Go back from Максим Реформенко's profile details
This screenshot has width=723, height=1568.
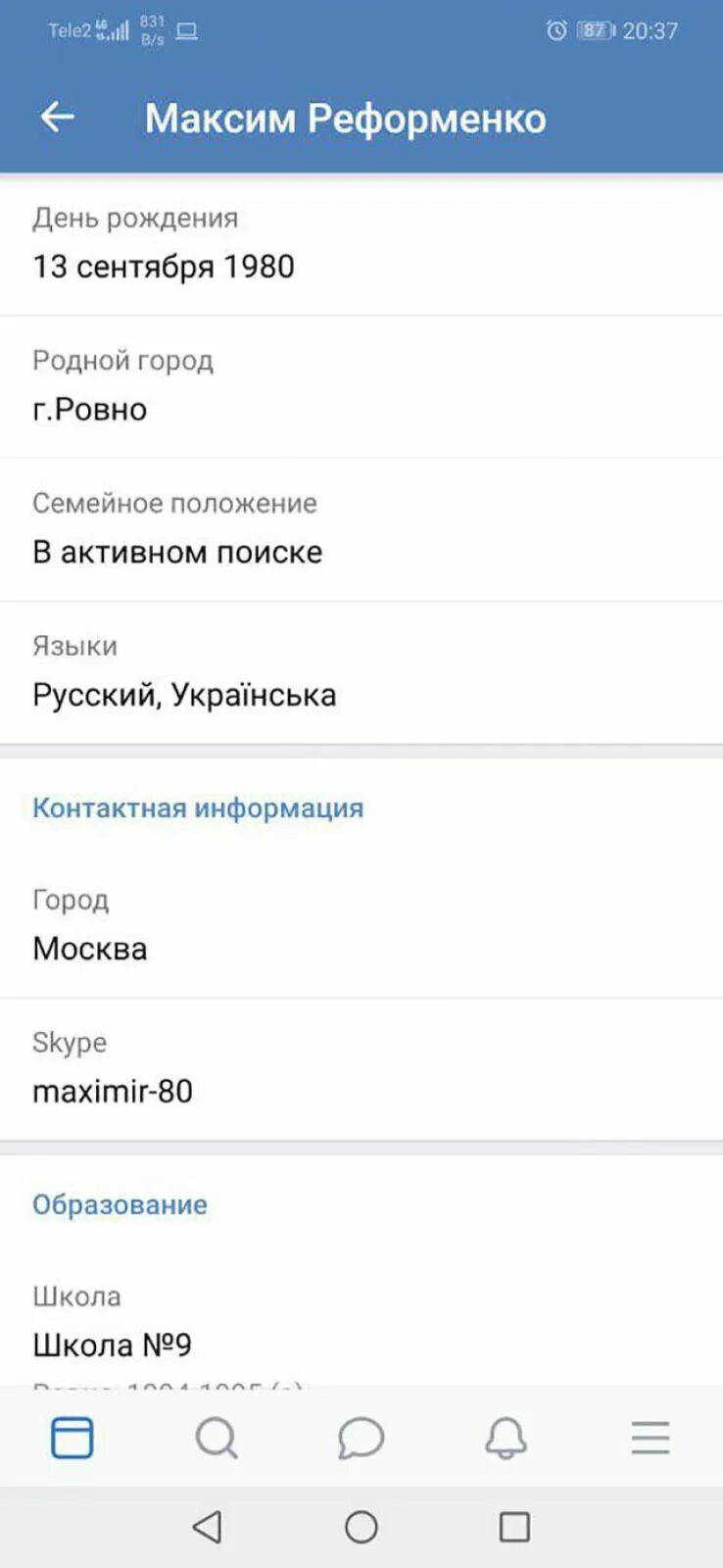pos(58,118)
